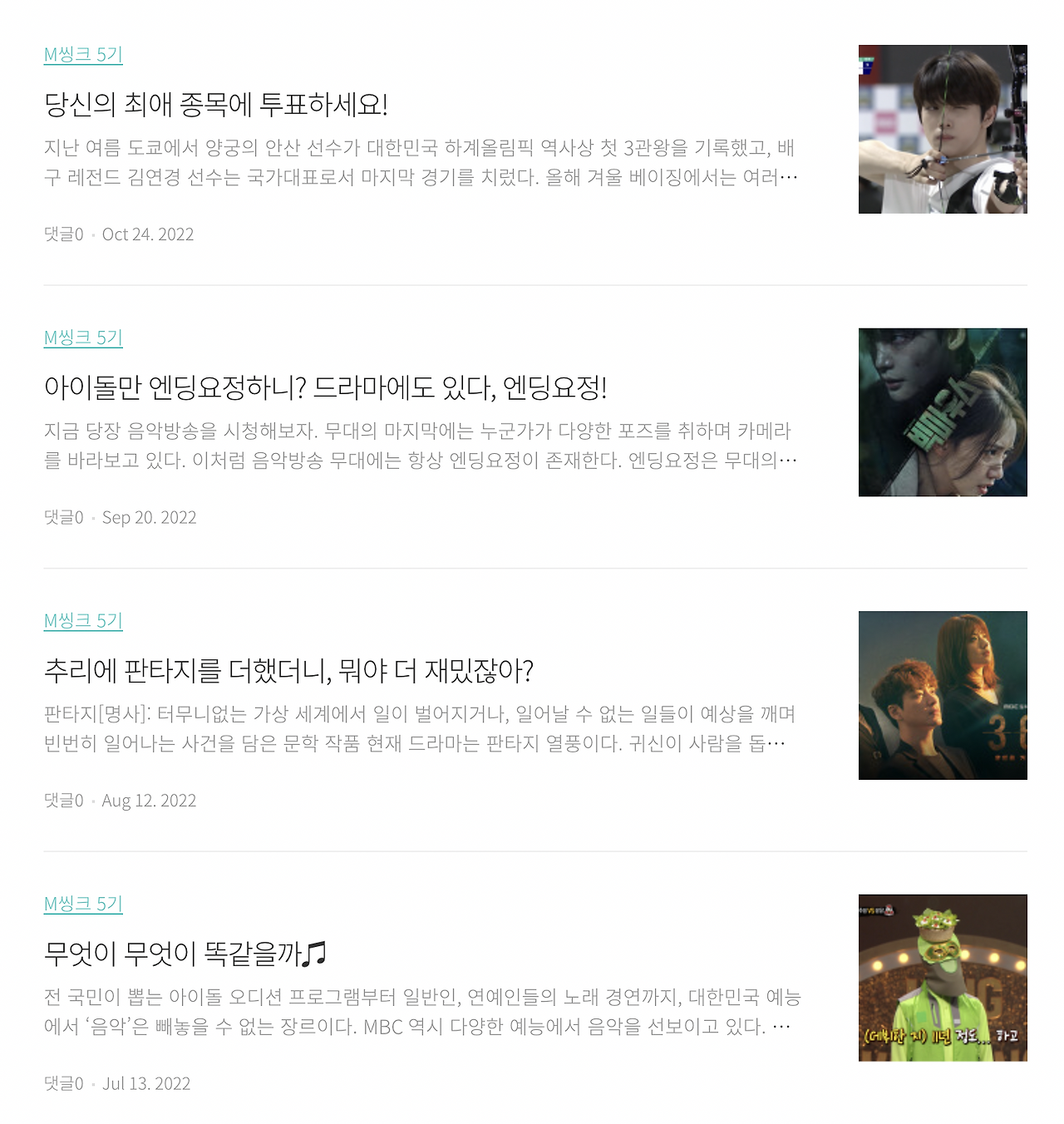Click the thumbnail of the fantasy mystery drama post
The height and width of the screenshot is (1124, 1064).
(942, 695)
